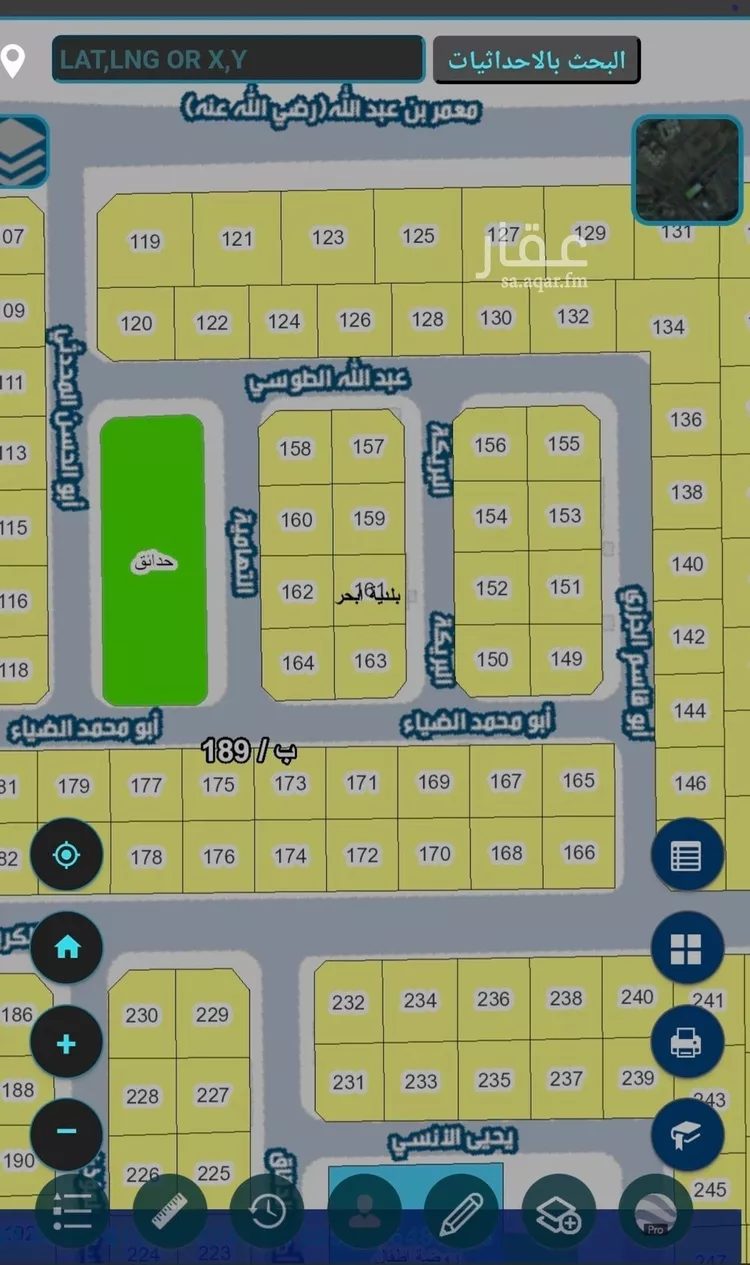Image resolution: width=750 pixels, height=1265 pixels.
Task: Tap the coordinates search input field
Action: [x=238, y=60]
